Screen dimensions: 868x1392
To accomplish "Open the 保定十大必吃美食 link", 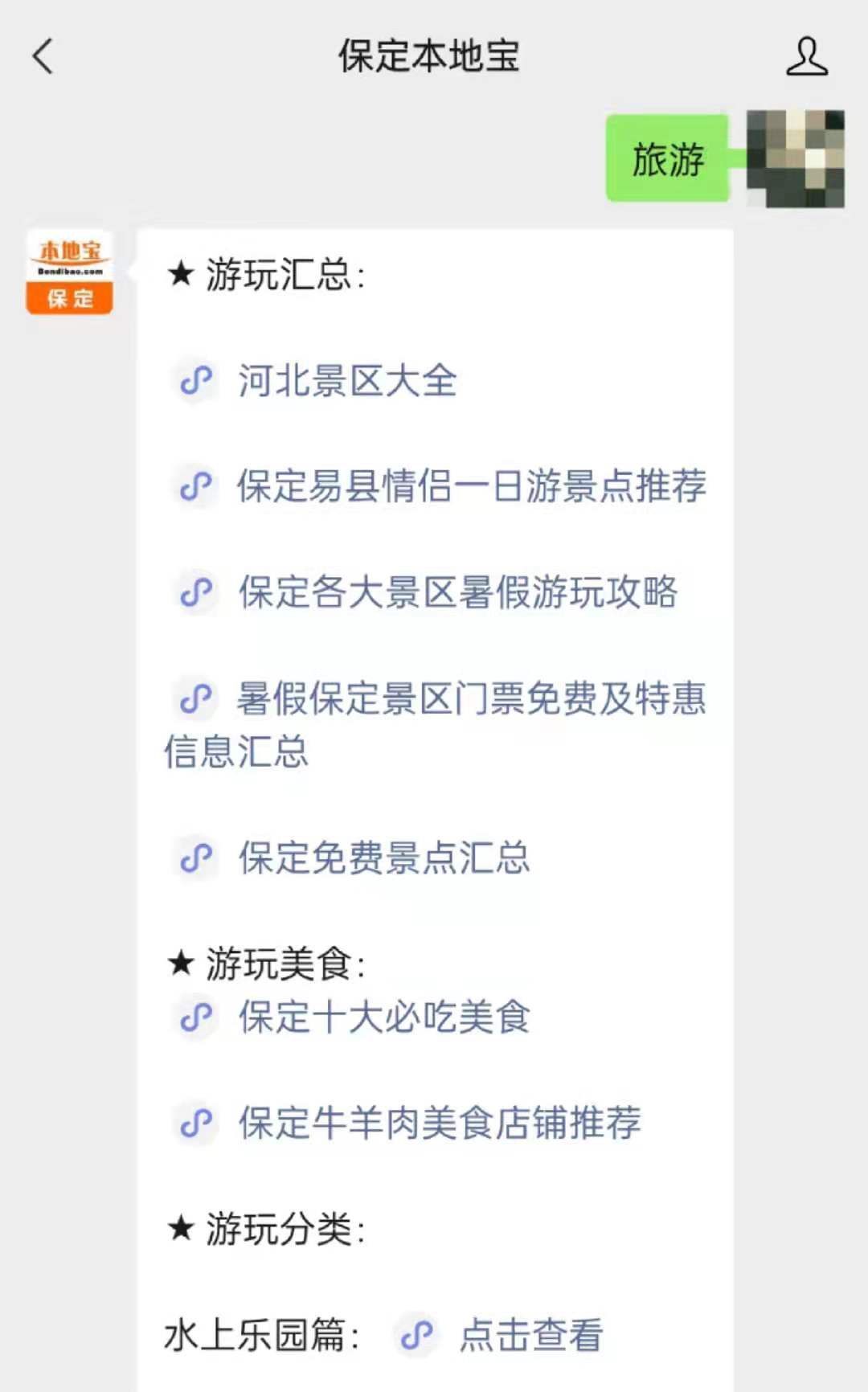I will pyautogui.click(x=383, y=1019).
